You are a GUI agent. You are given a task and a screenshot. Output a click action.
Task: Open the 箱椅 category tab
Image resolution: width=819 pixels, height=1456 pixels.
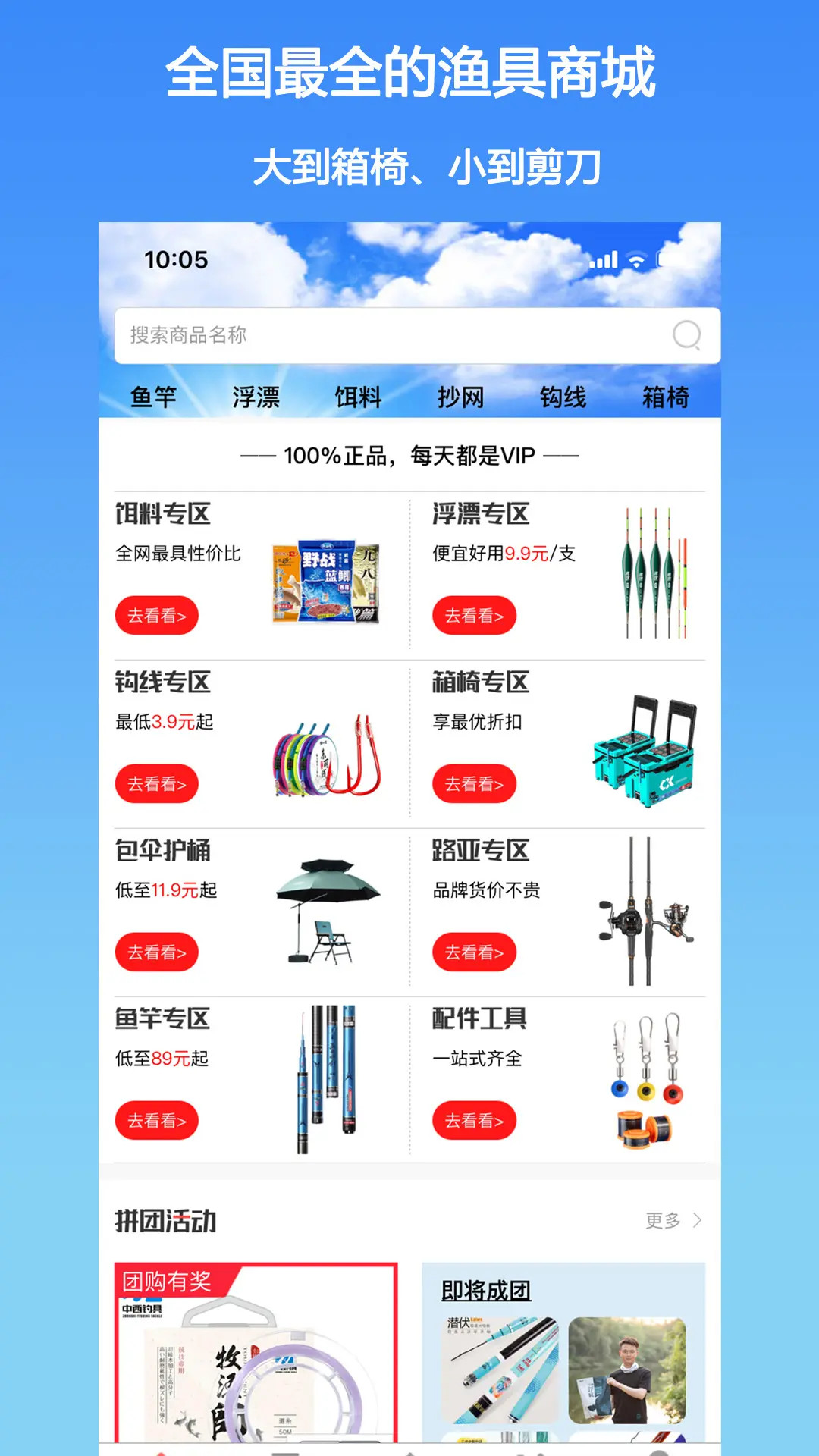[666, 396]
